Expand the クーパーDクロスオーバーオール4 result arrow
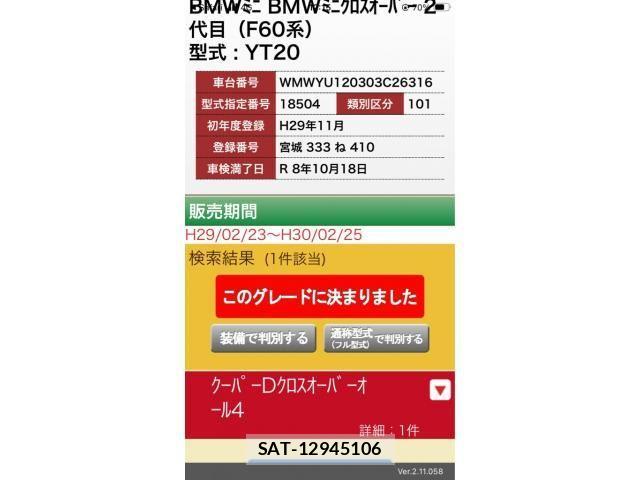 (x=440, y=391)
